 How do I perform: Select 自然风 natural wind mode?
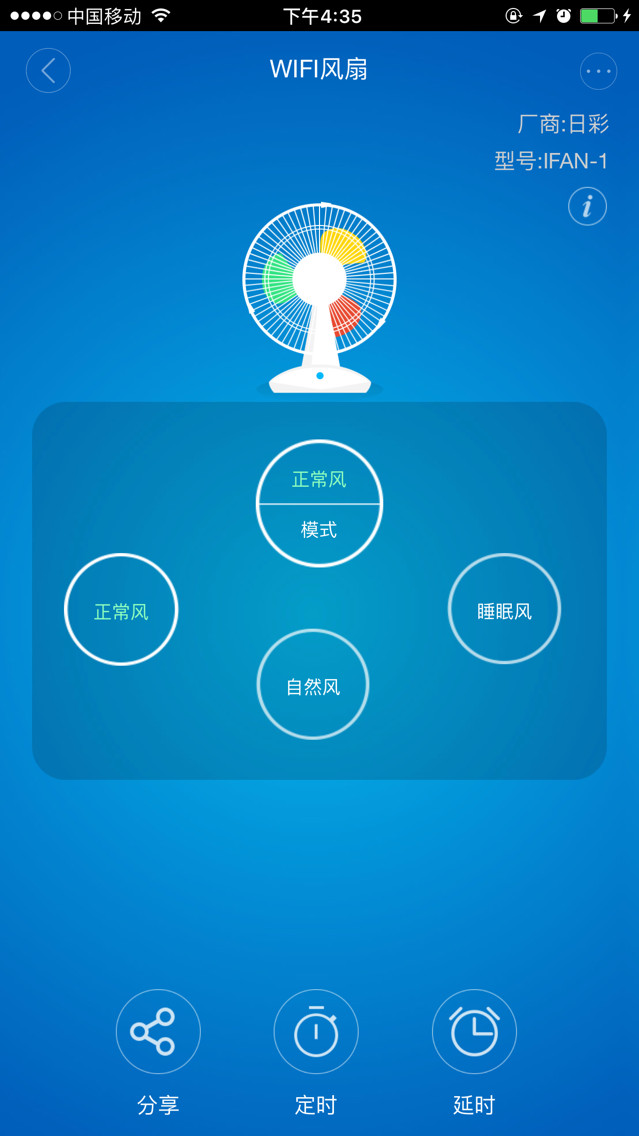tap(313, 686)
